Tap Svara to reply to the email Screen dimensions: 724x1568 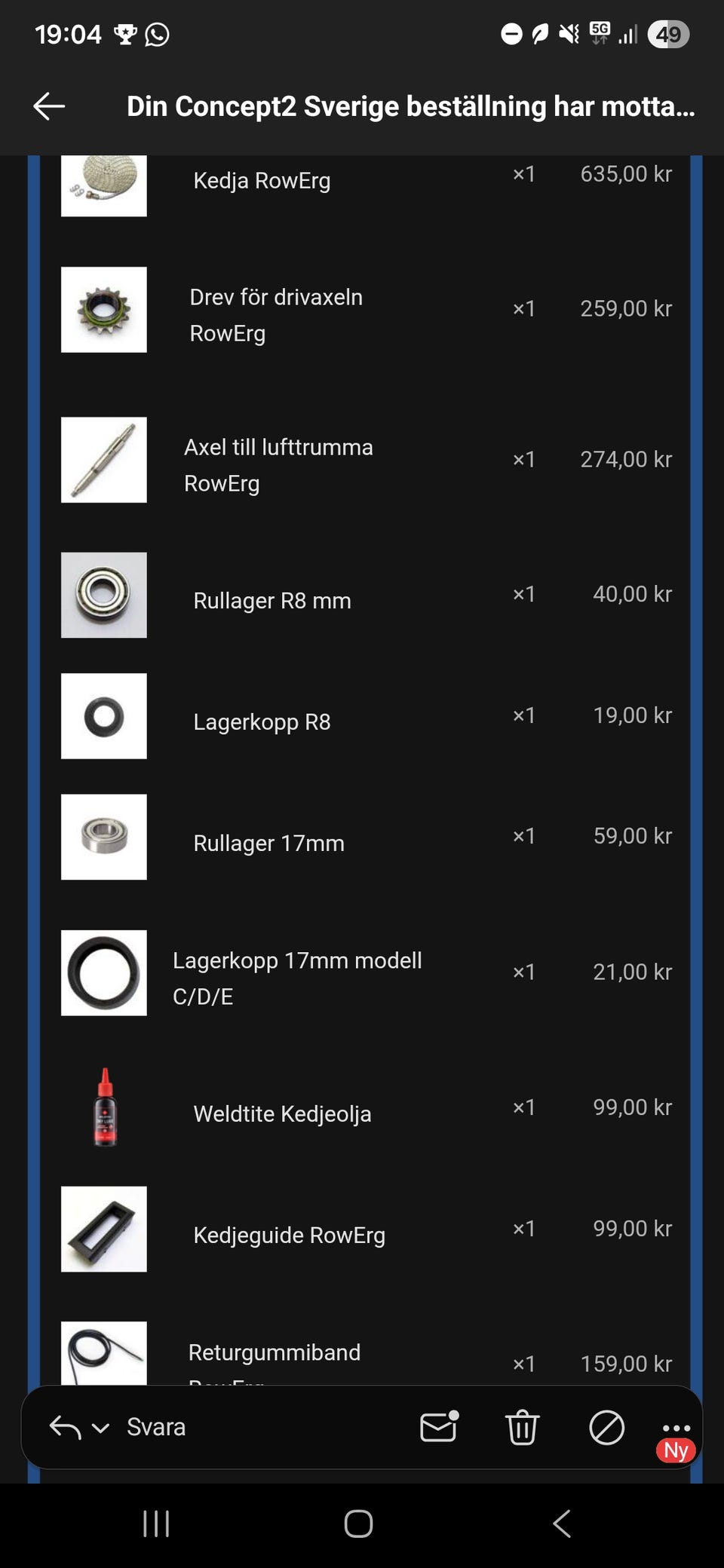click(x=155, y=1427)
